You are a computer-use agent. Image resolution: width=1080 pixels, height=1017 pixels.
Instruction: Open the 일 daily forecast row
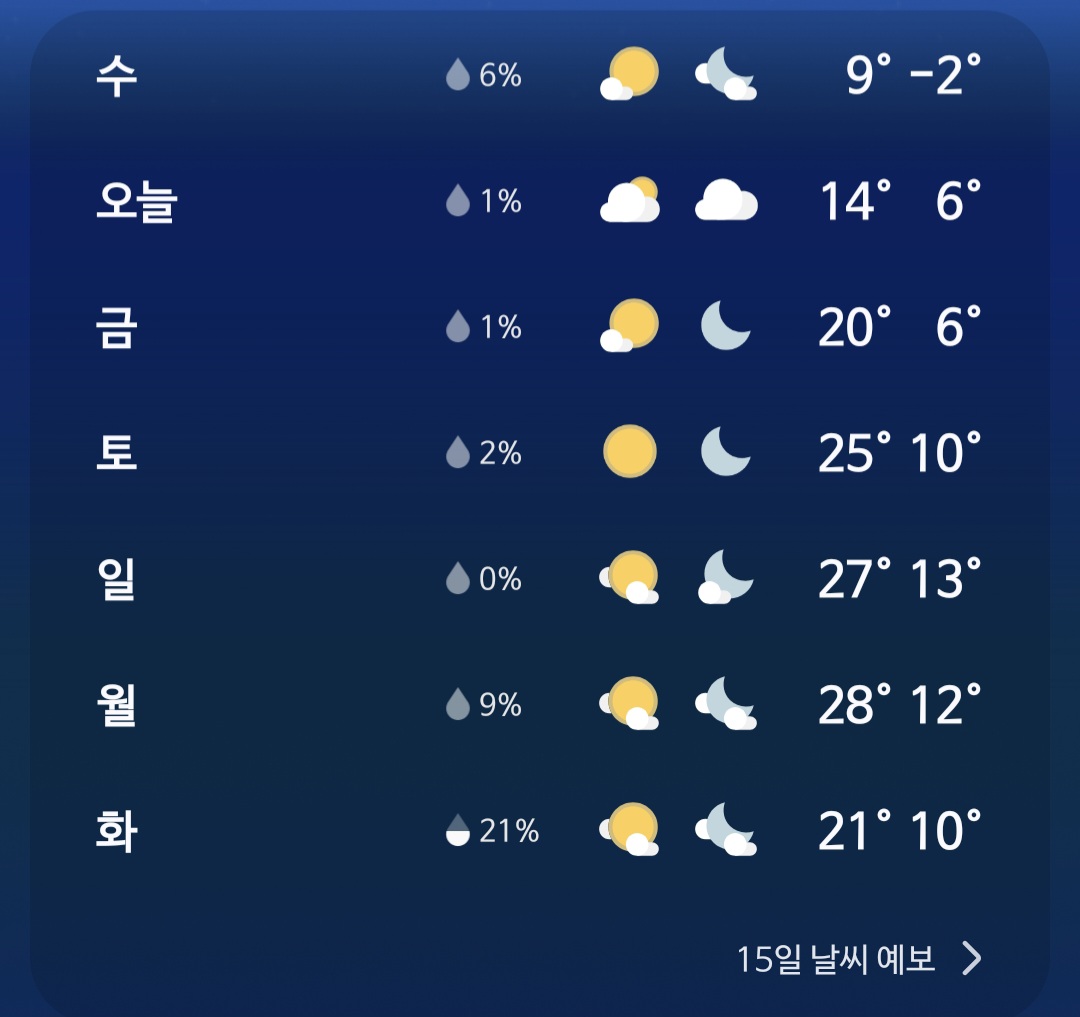539,579
